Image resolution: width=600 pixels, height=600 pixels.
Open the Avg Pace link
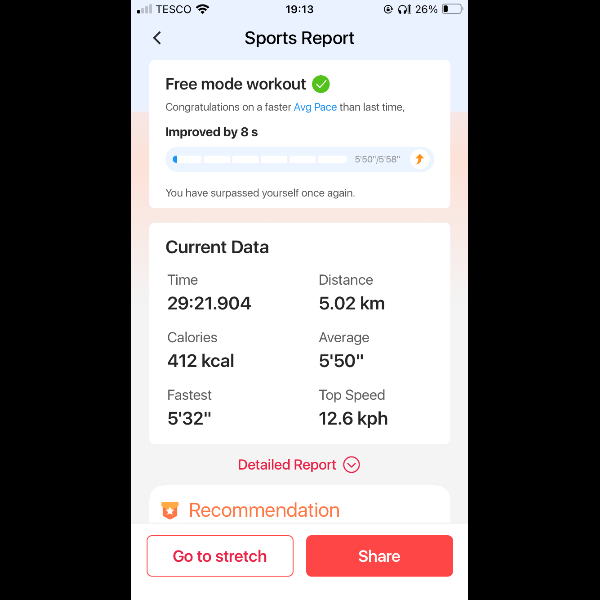coord(315,107)
